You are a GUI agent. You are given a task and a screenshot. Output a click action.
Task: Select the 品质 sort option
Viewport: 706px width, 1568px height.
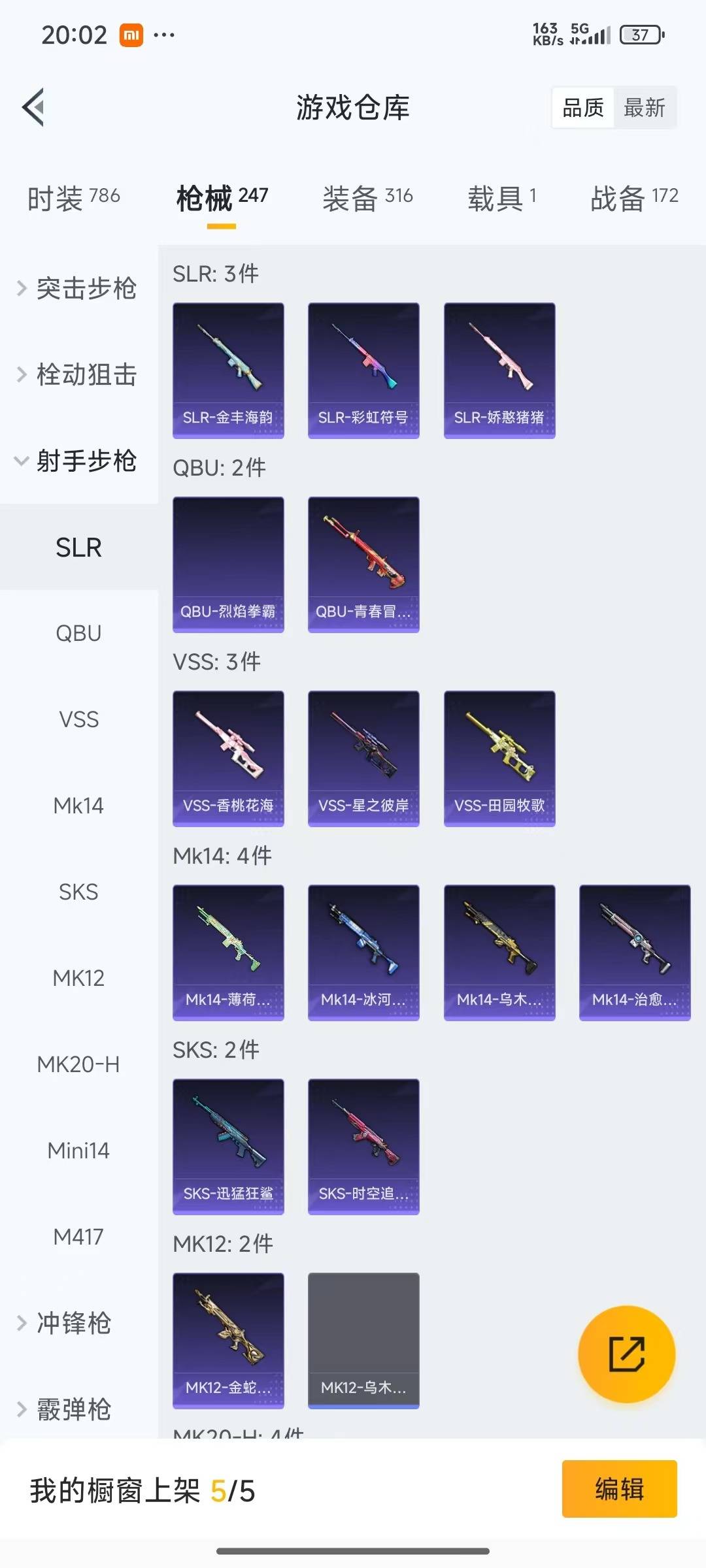[584, 108]
